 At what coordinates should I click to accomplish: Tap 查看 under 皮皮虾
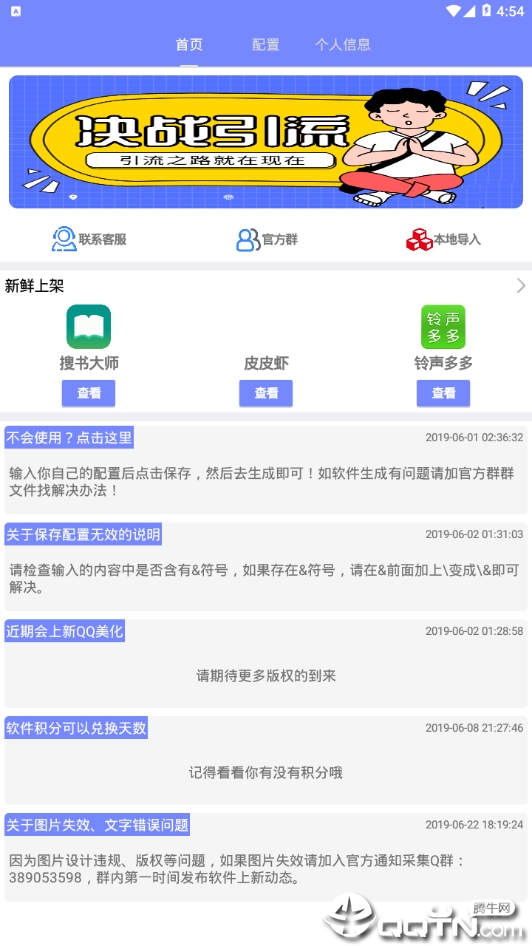266,393
